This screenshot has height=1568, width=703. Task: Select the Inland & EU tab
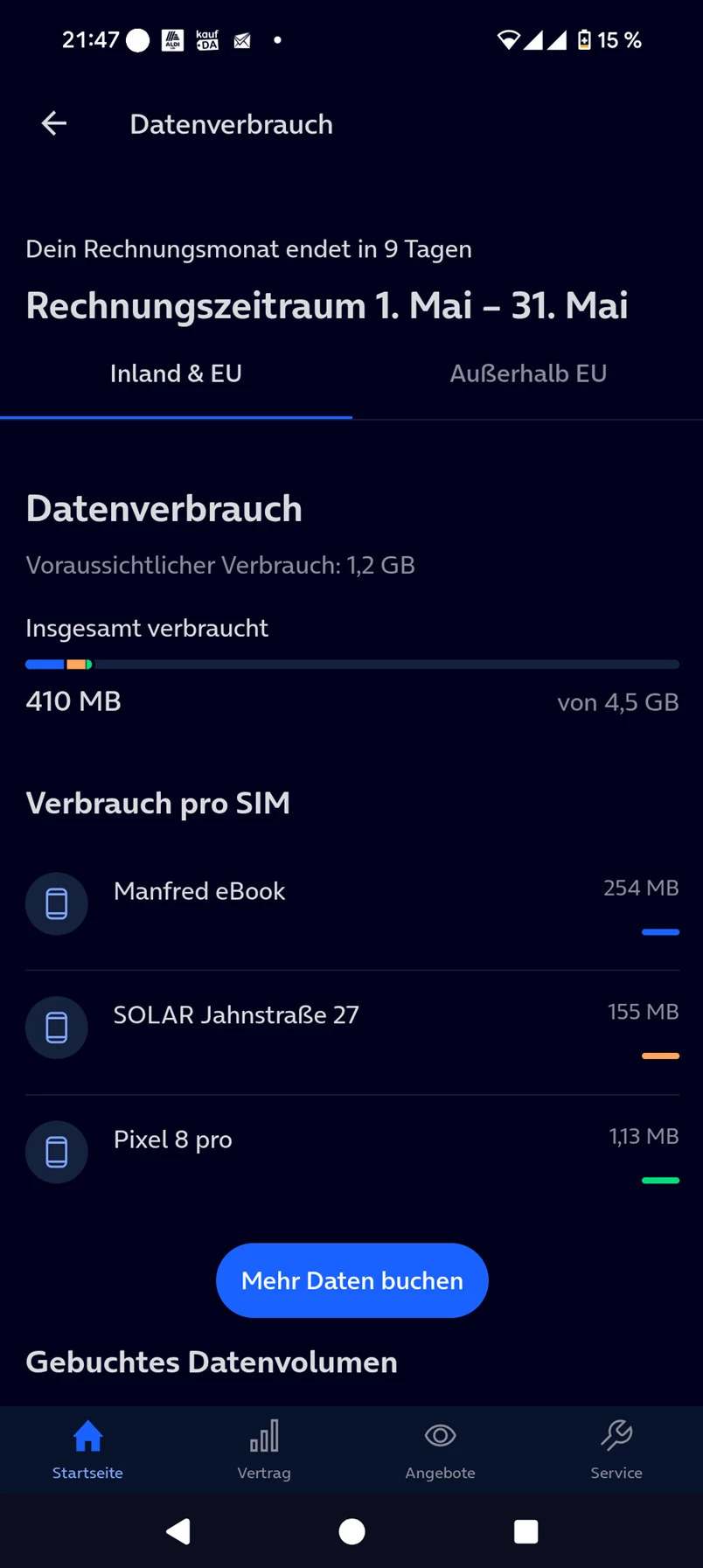pos(176,374)
